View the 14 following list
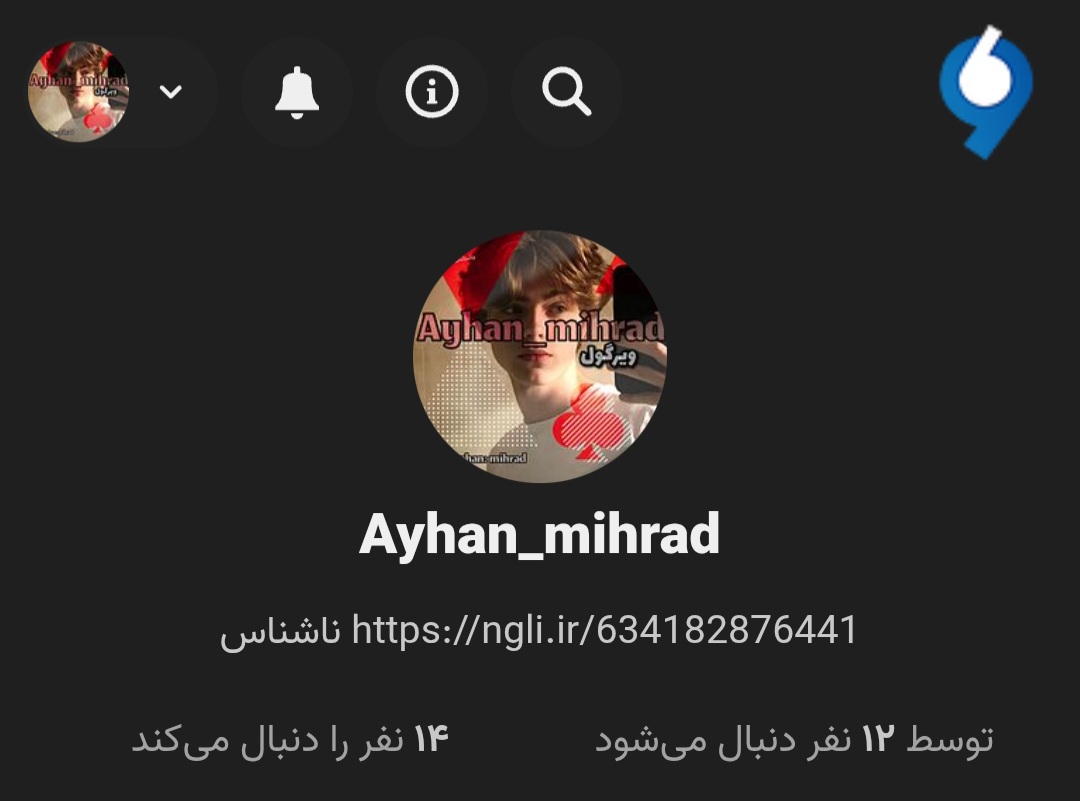 (x=290, y=741)
